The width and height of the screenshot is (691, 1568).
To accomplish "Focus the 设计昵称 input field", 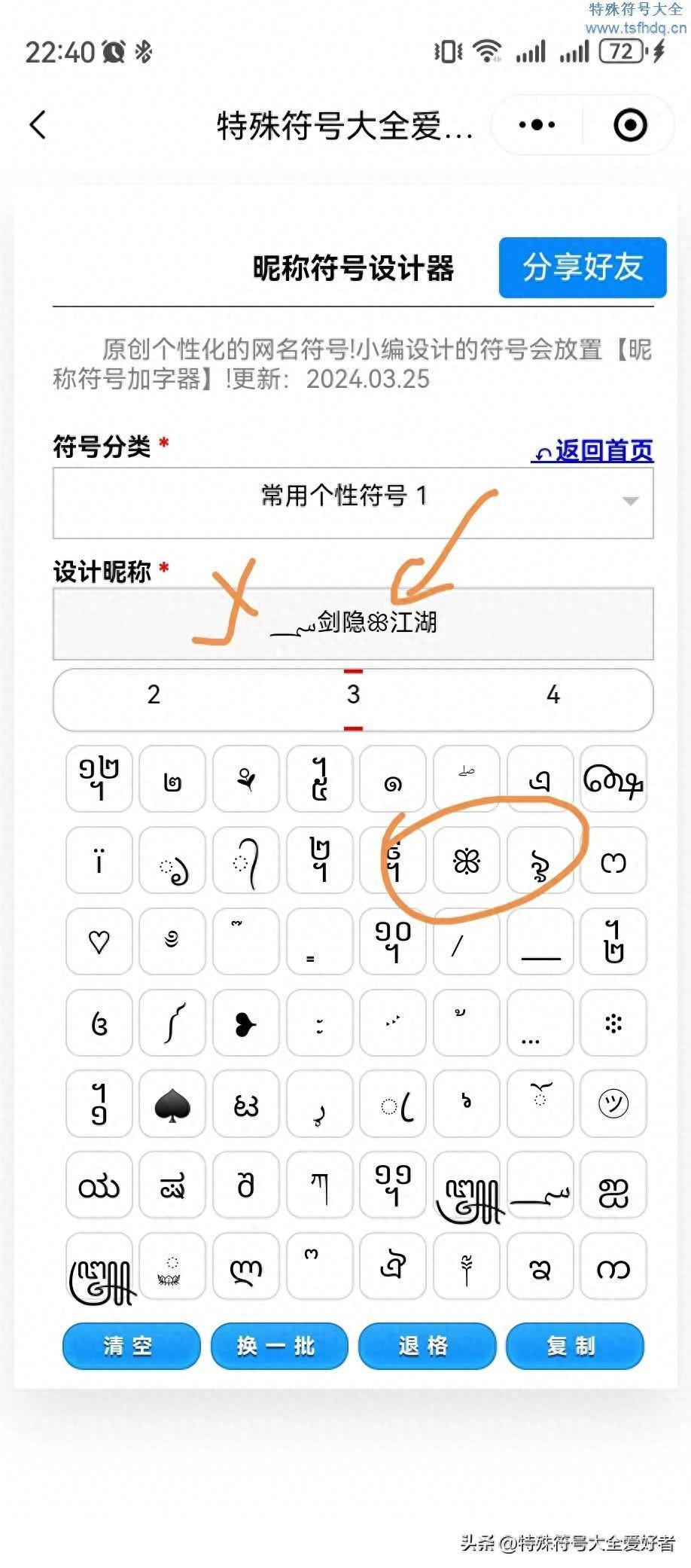I will (x=353, y=623).
